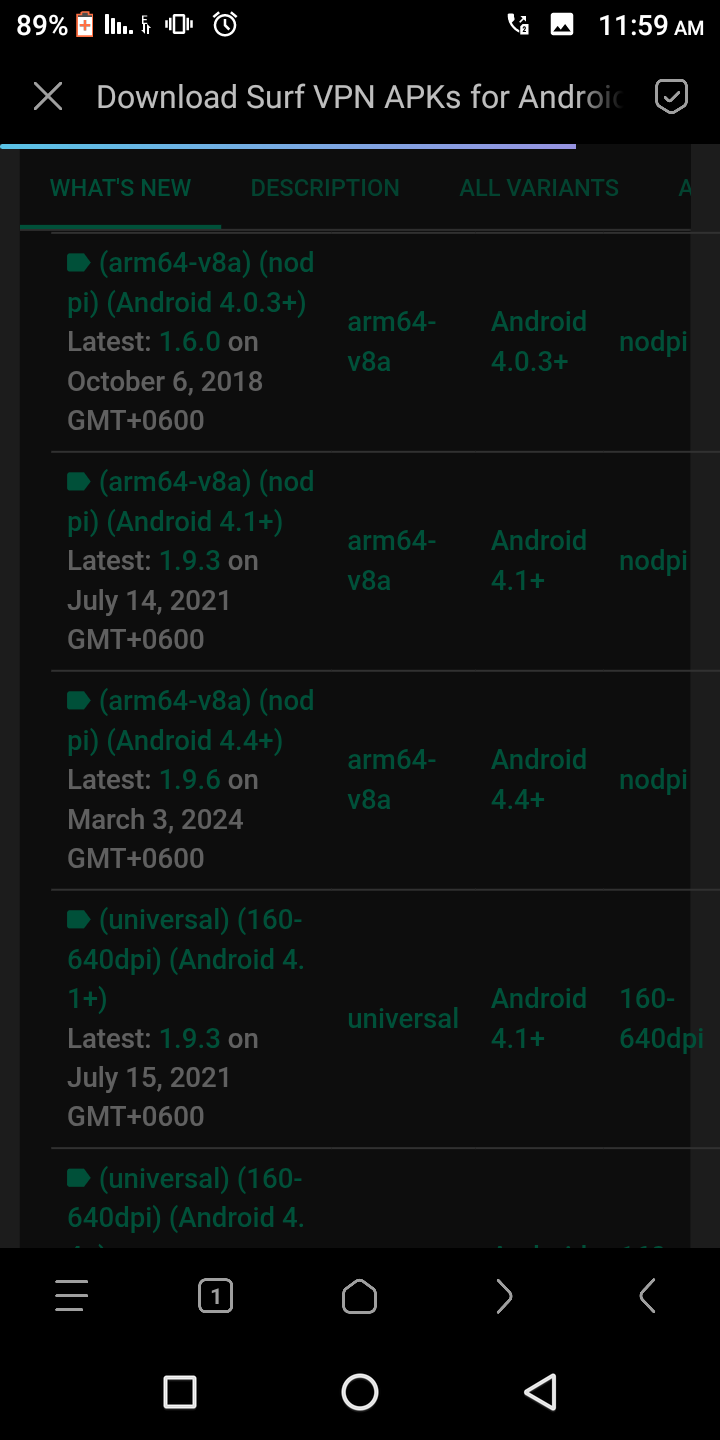Open version 1.9.3 from July 14, 2021
Viewport: 720px width, 1440px height.
click(190, 561)
